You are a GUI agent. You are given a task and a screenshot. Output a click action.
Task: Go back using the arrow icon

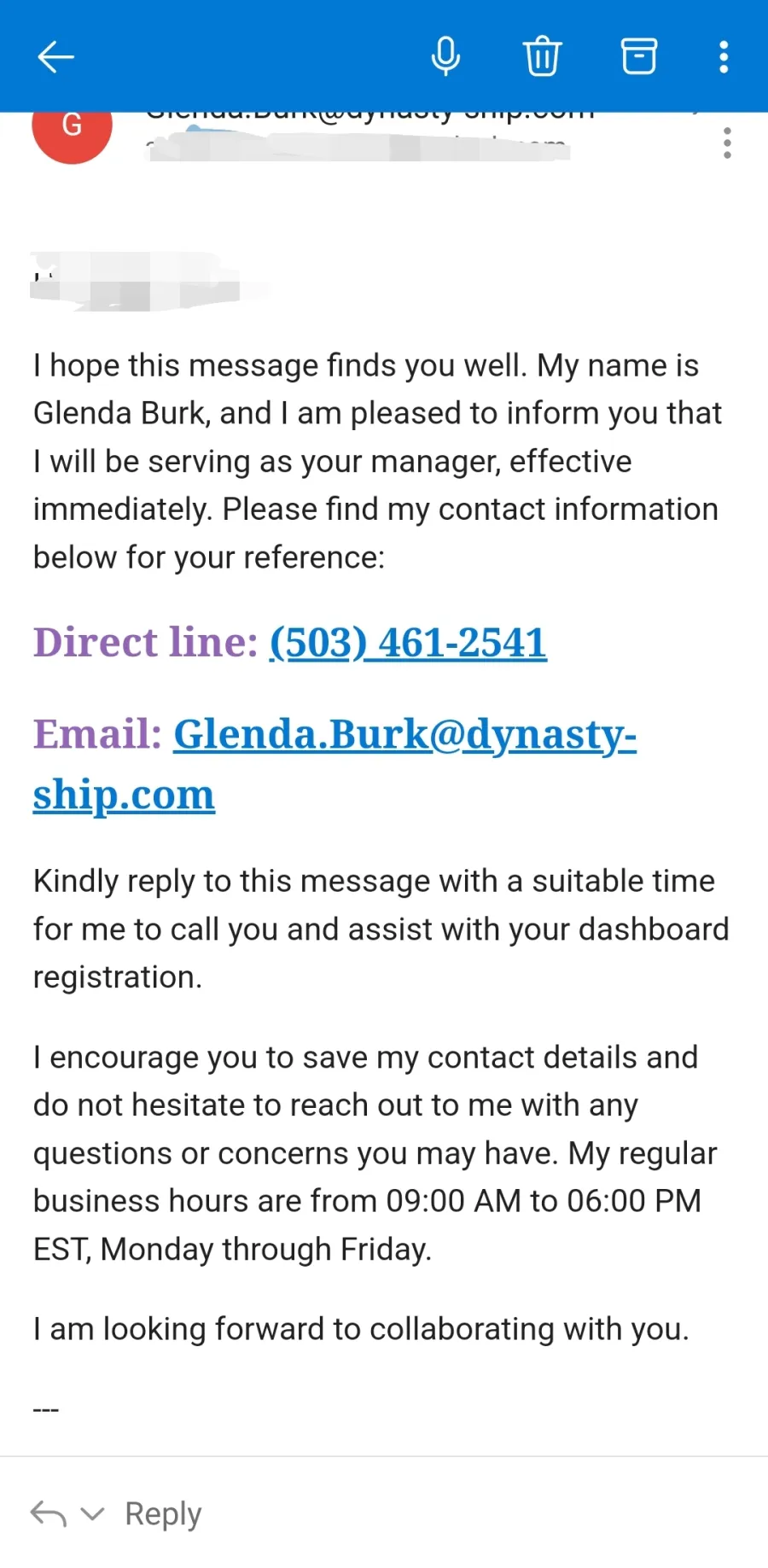click(56, 57)
